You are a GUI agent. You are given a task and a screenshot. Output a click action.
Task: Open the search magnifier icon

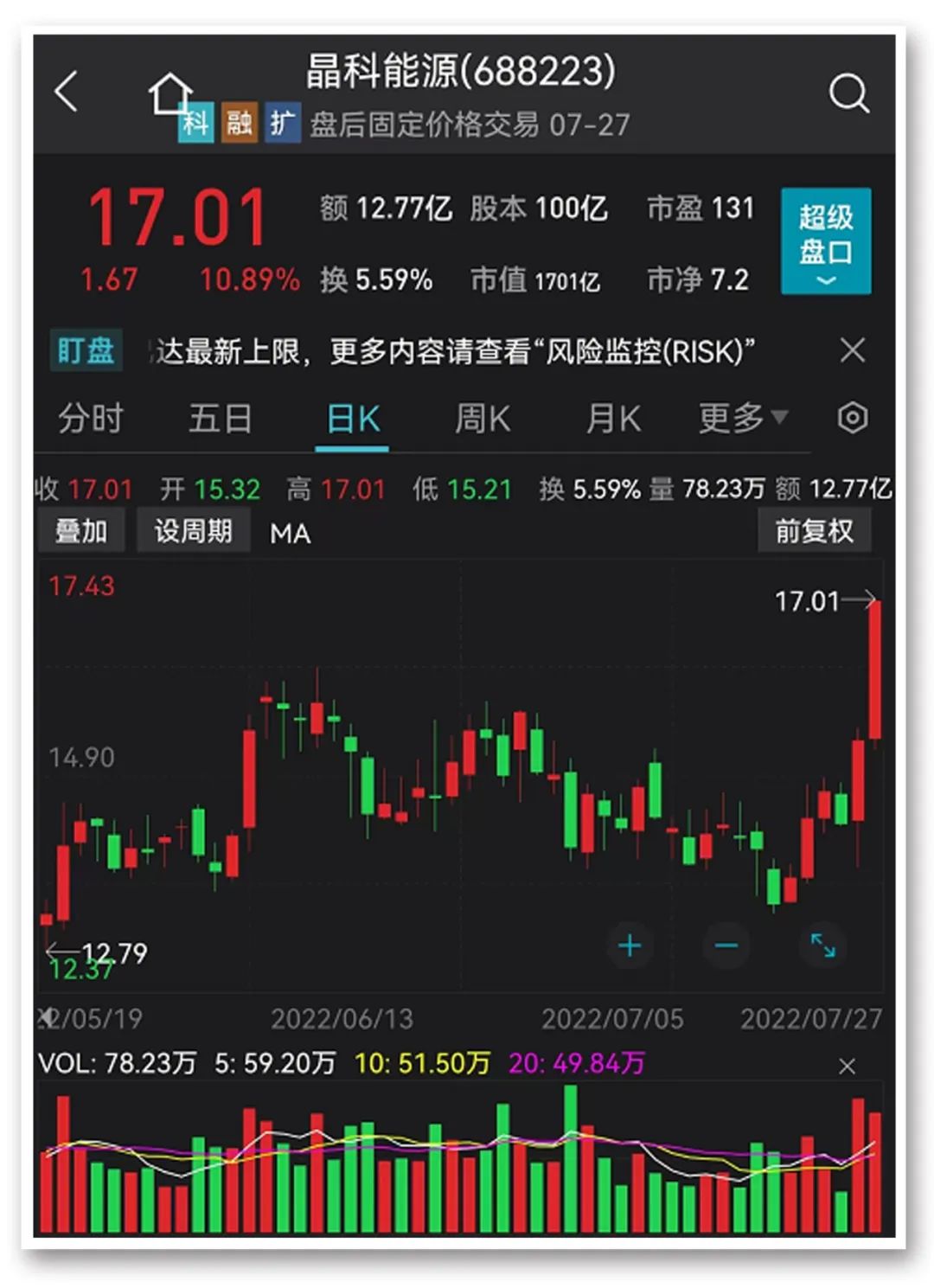(x=848, y=93)
